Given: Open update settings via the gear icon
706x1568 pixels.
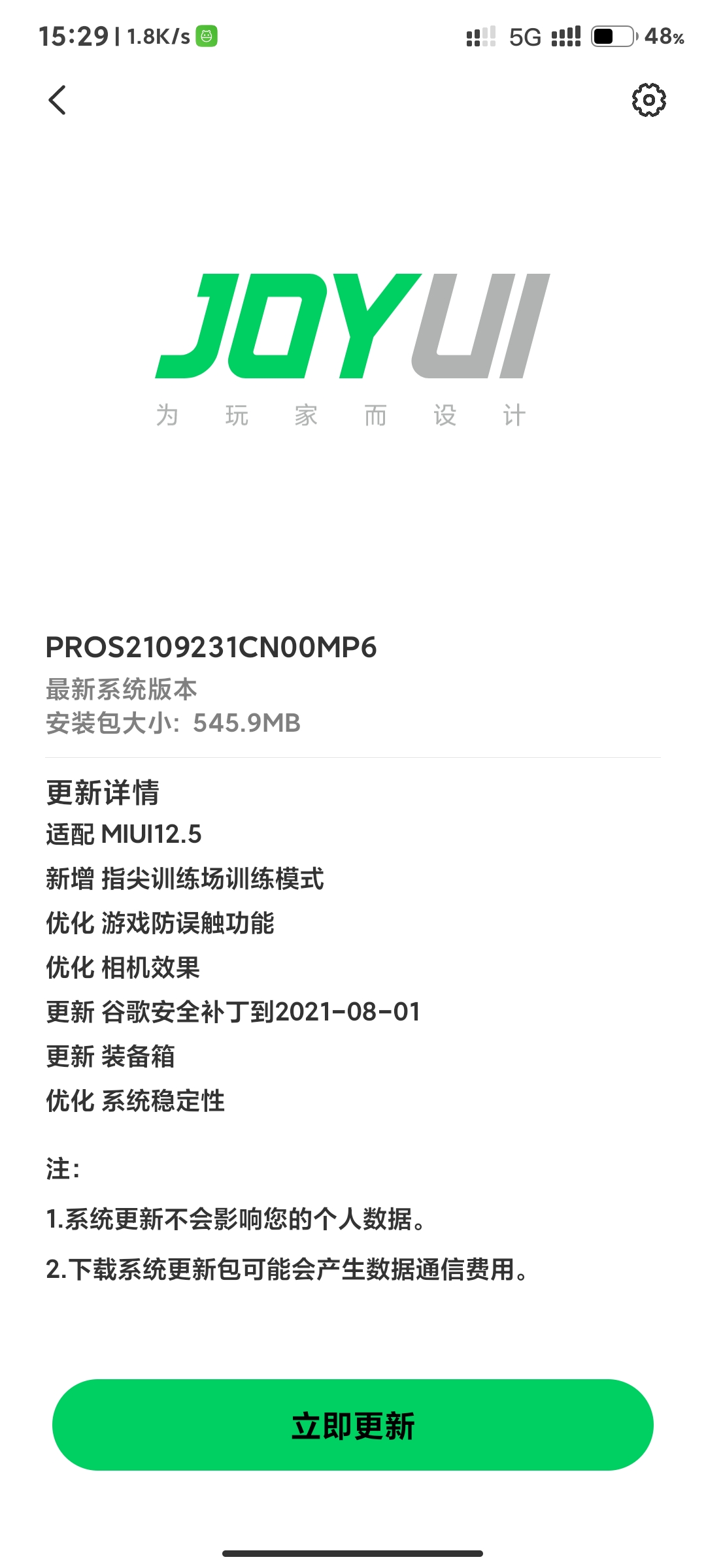Looking at the screenshot, I should coord(648,100).
